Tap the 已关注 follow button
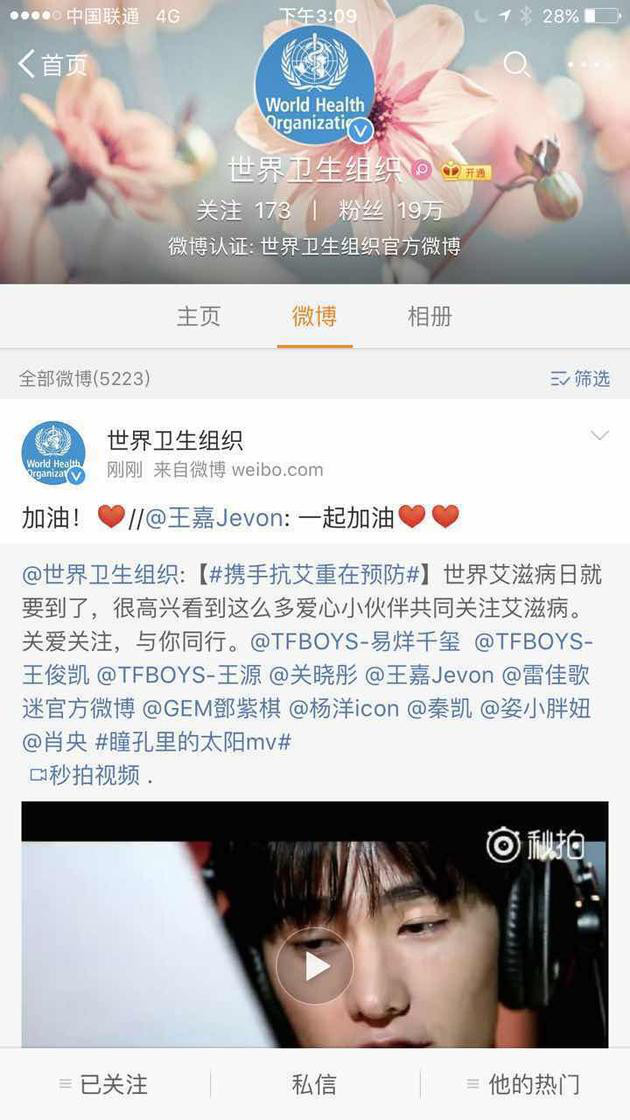 104,1084
